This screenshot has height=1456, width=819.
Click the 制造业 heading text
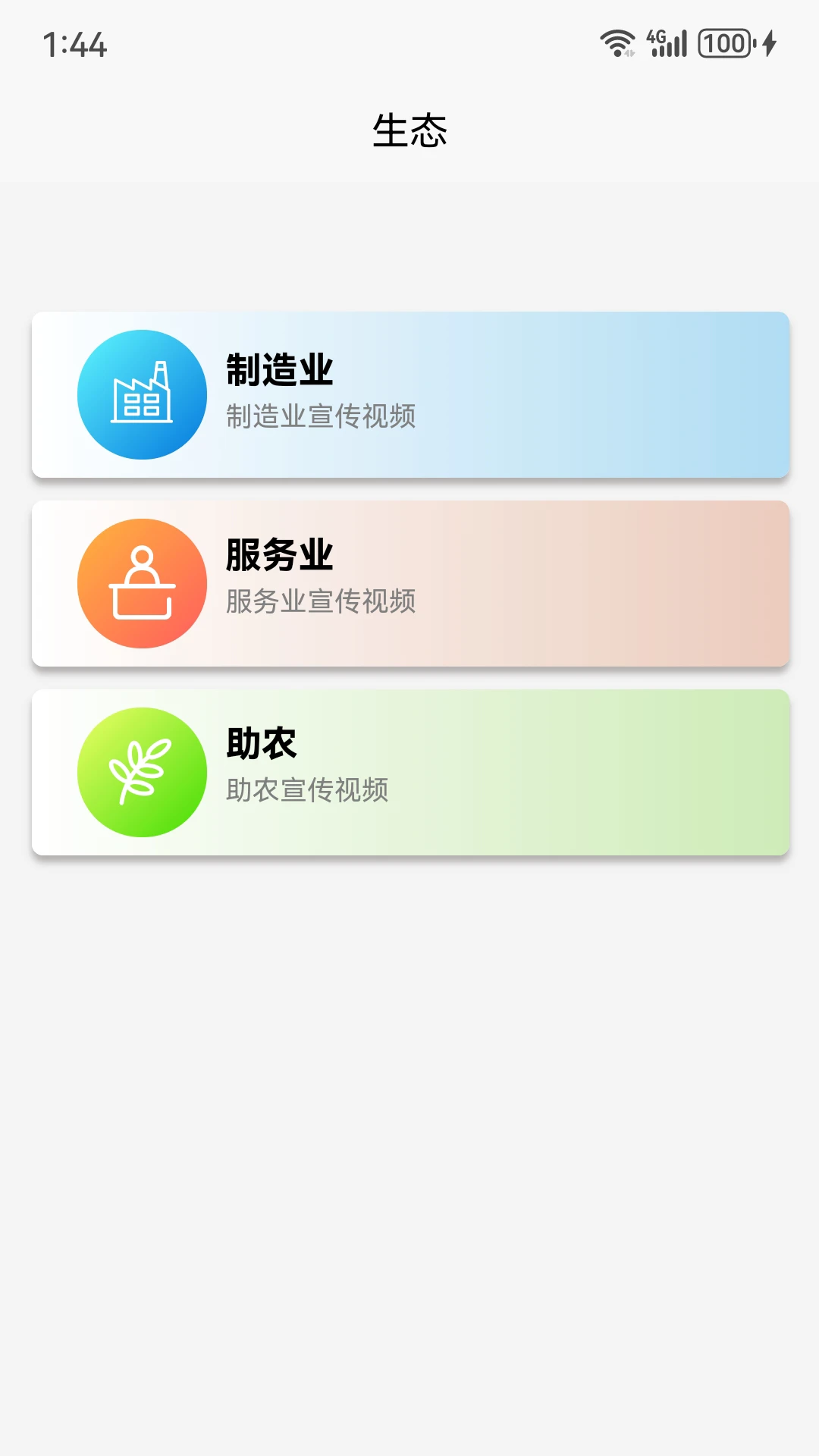tap(281, 369)
